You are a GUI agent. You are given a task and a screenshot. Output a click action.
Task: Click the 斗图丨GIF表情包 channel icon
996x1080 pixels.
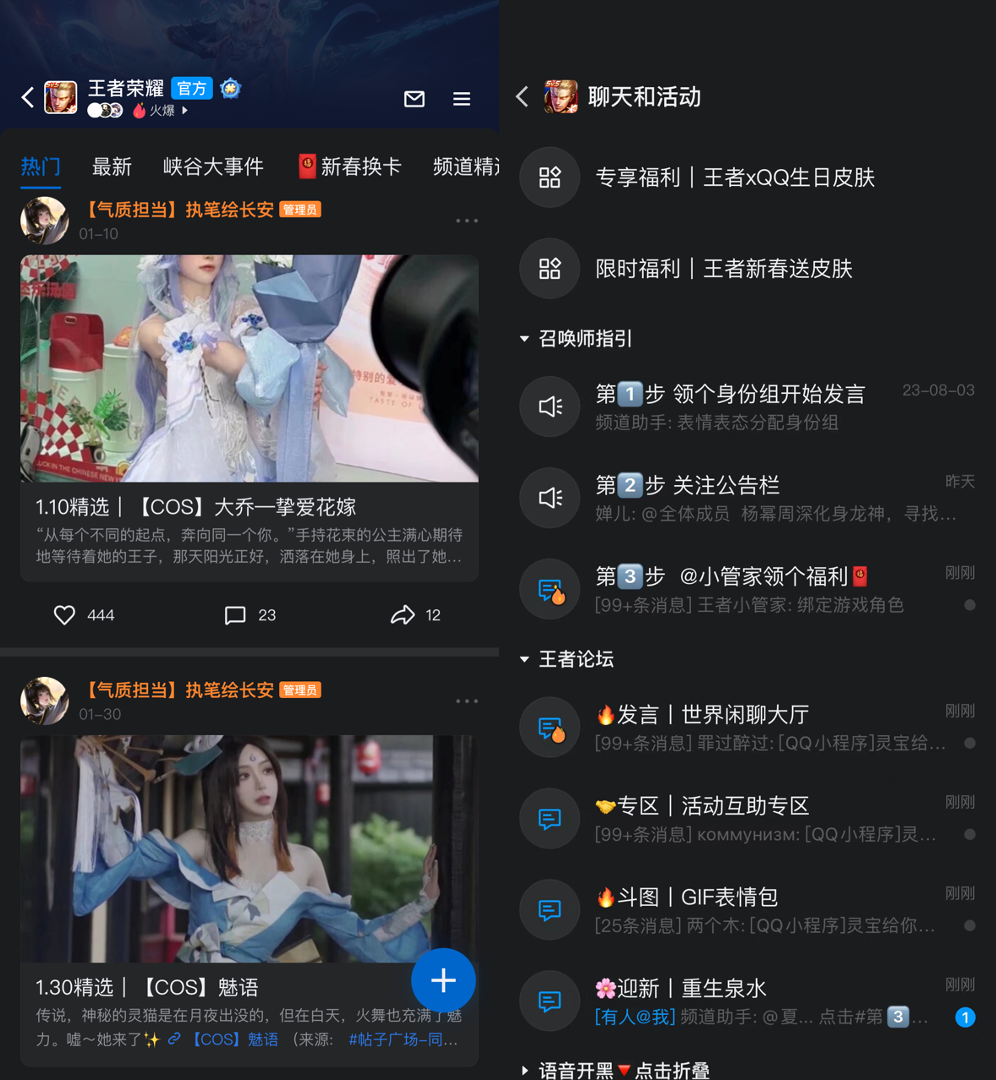coord(549,909)
